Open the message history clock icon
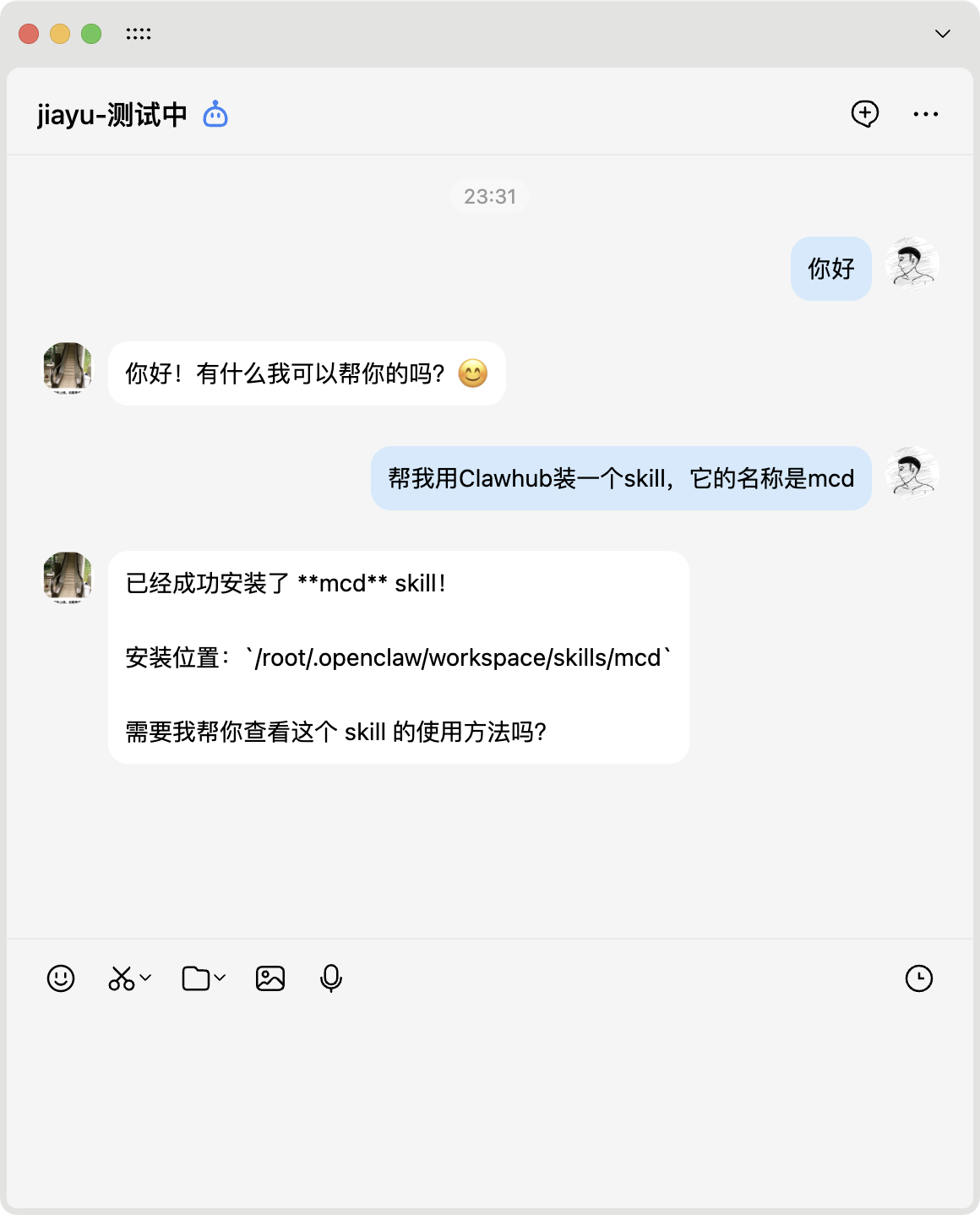The height and width of the screenshot is (1215, 980). (919, 978)
